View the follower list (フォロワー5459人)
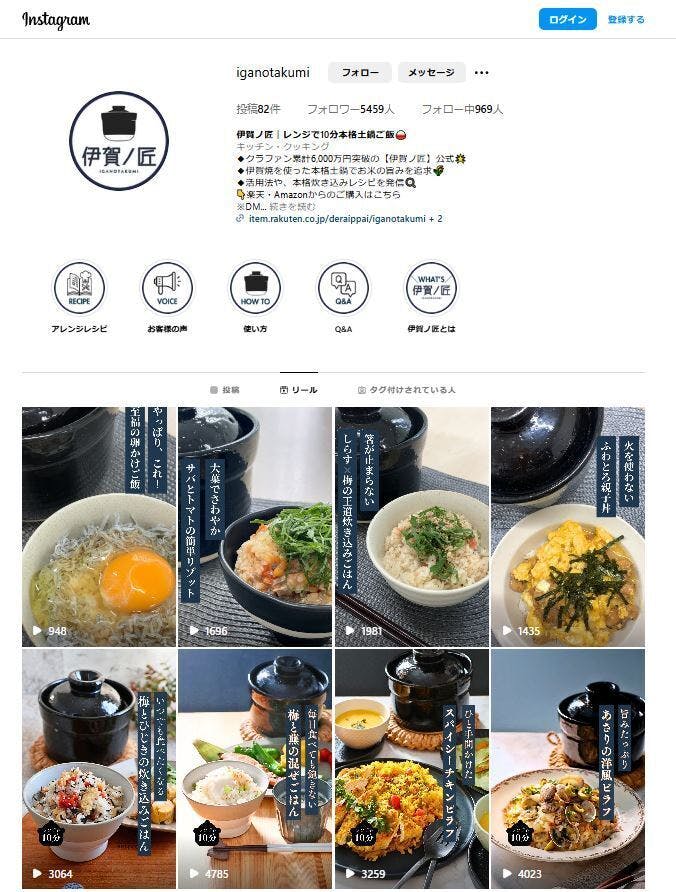The width and height of the screenshot is (676, 892). click(350, 109)
